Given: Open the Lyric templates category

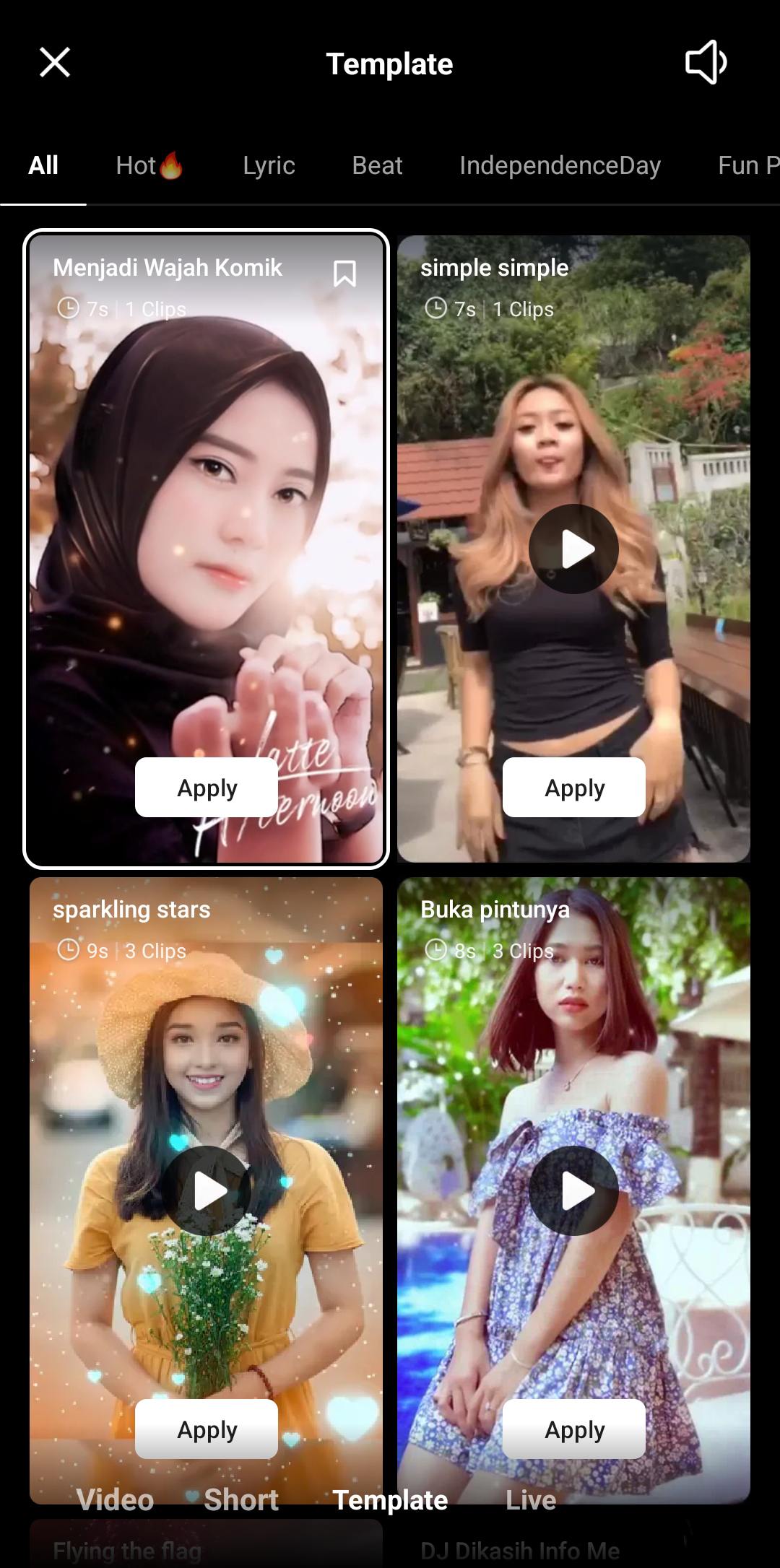Looking at the screenshot, I should point(268,165).
